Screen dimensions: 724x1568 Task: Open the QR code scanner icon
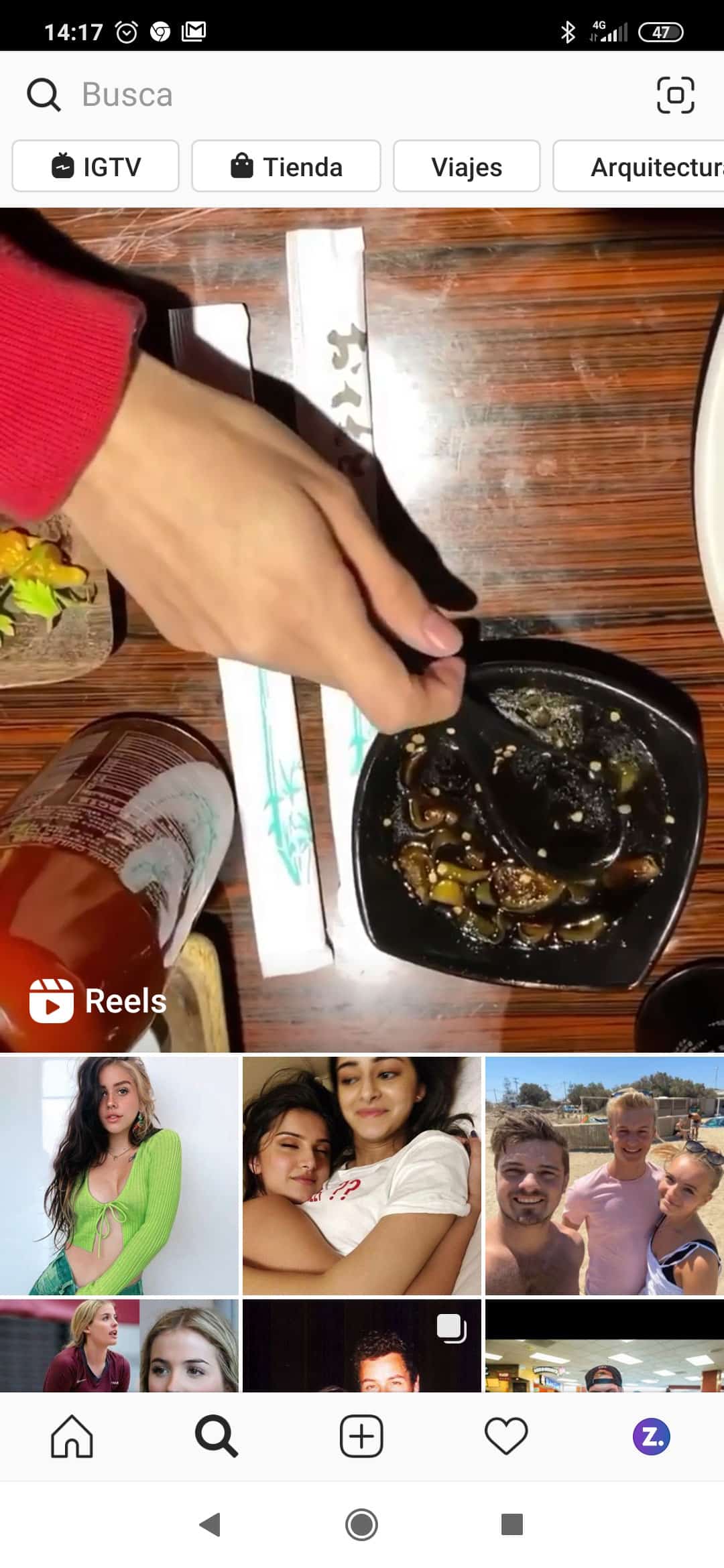coord(675,94)
